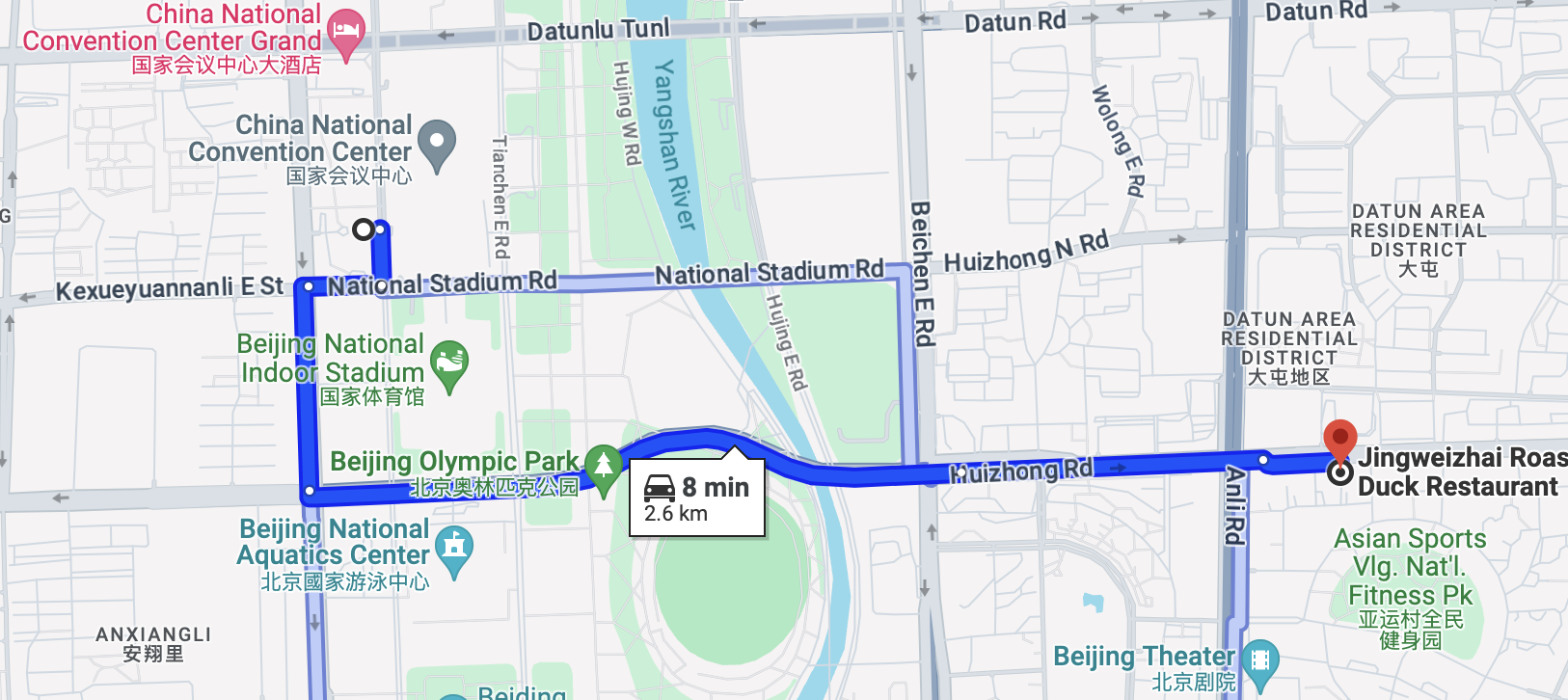Select the China National Convention Center marker

point(437,144)
